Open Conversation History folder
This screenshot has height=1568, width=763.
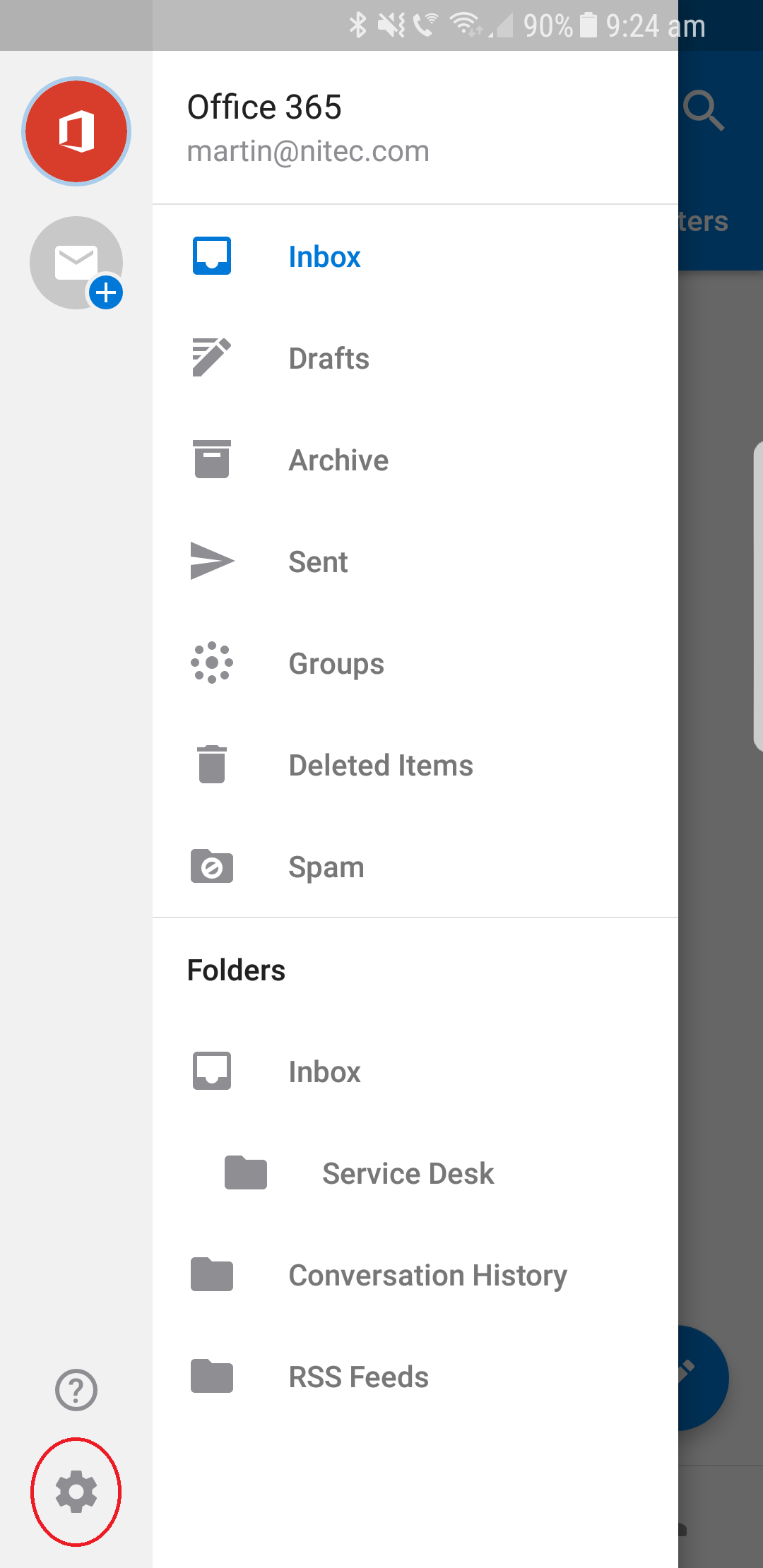[427, 1276]
